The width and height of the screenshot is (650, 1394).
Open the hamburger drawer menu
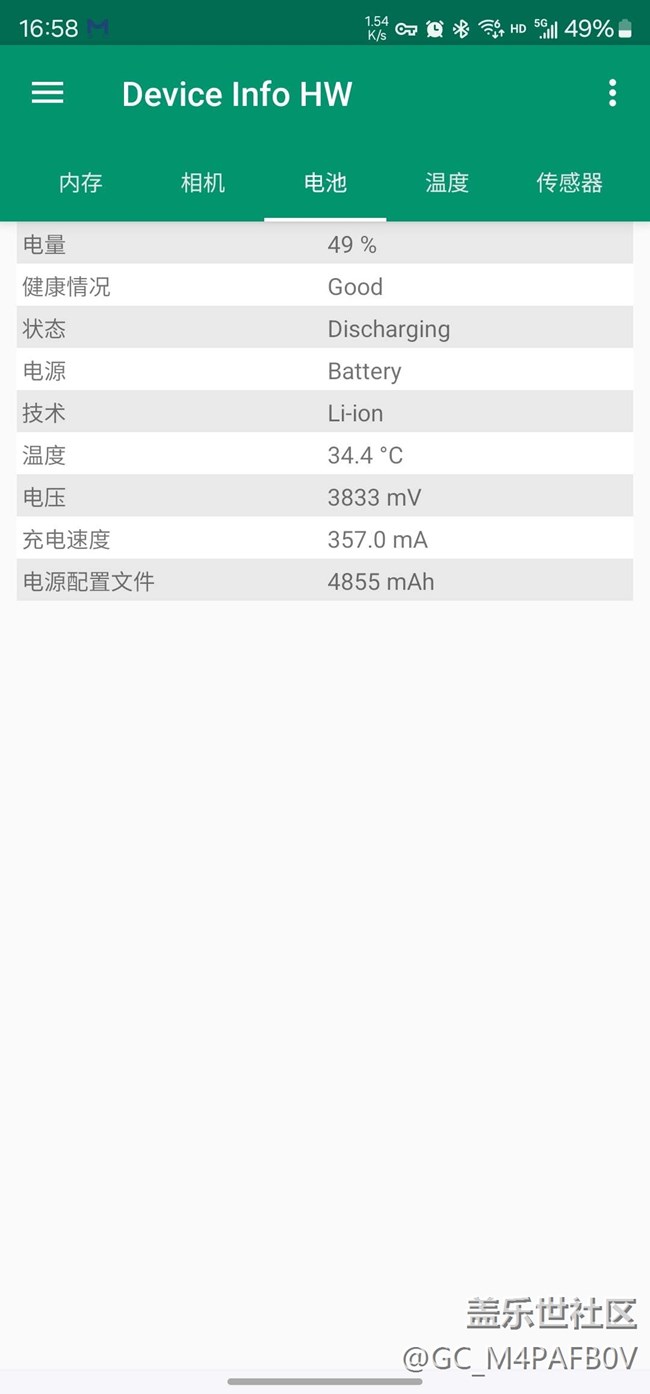tap(47, 93)
